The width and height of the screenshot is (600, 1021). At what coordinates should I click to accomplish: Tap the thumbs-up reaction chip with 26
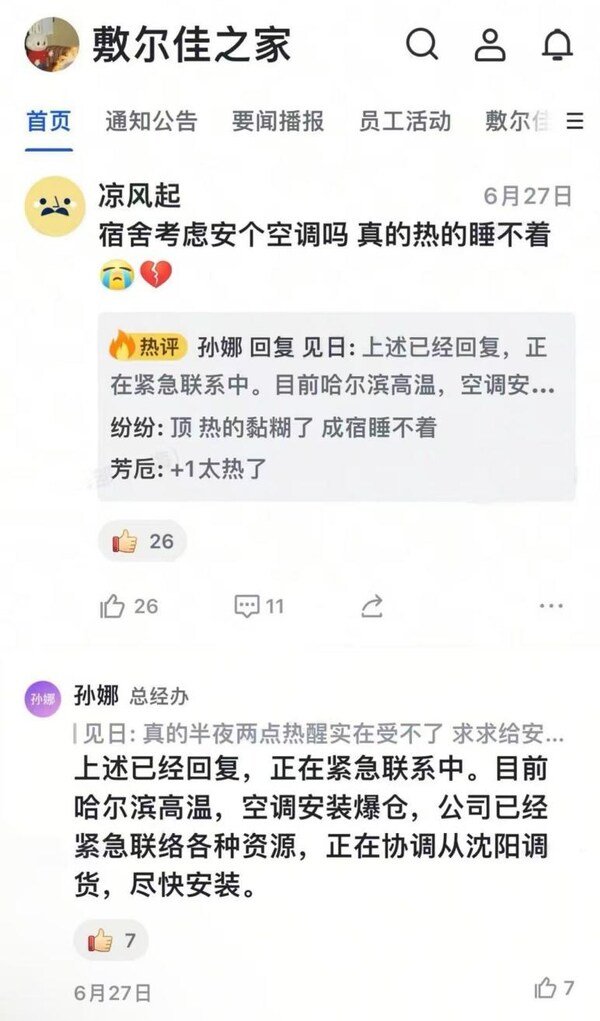tap(143, 541)
